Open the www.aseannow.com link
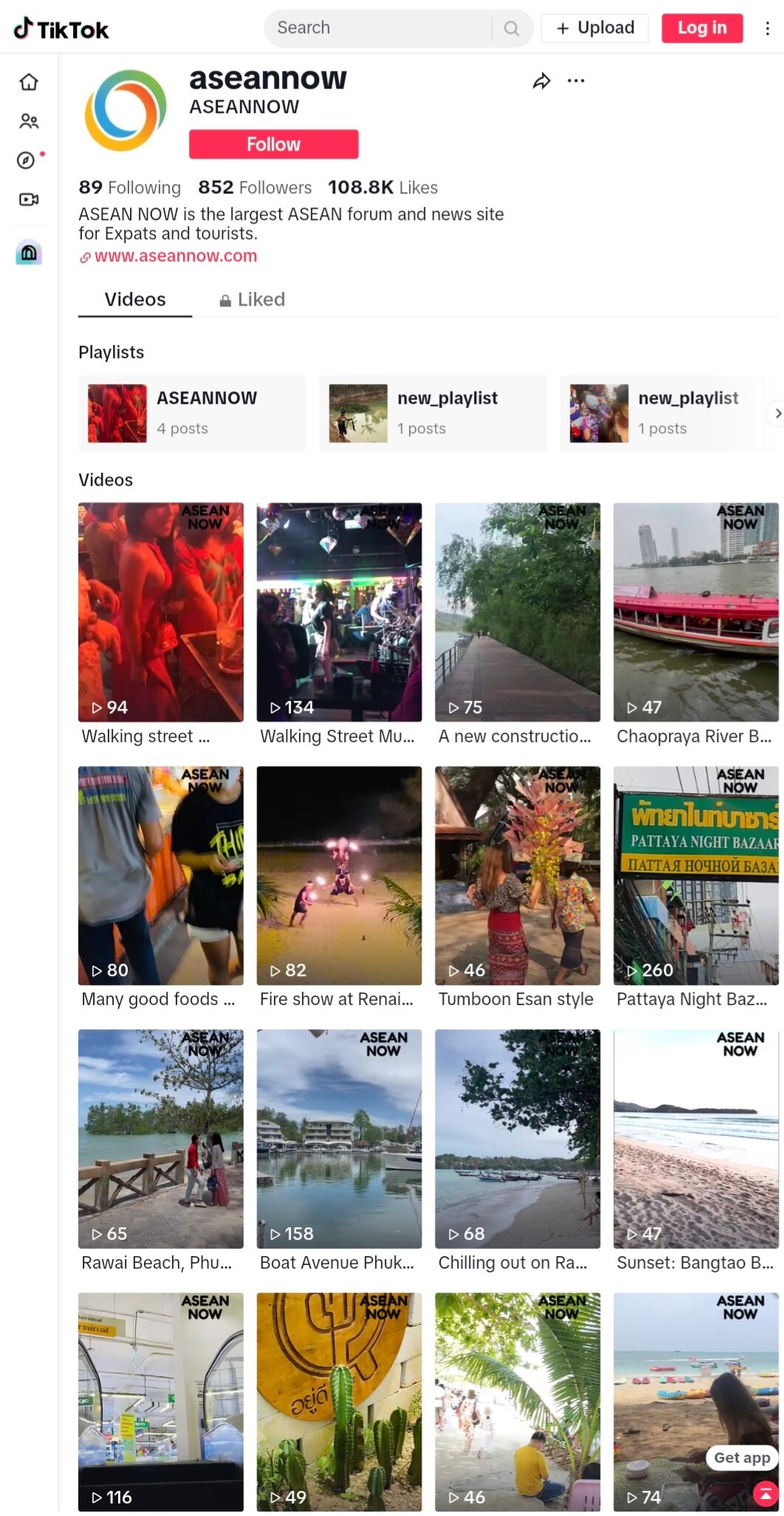 [175, 256]
